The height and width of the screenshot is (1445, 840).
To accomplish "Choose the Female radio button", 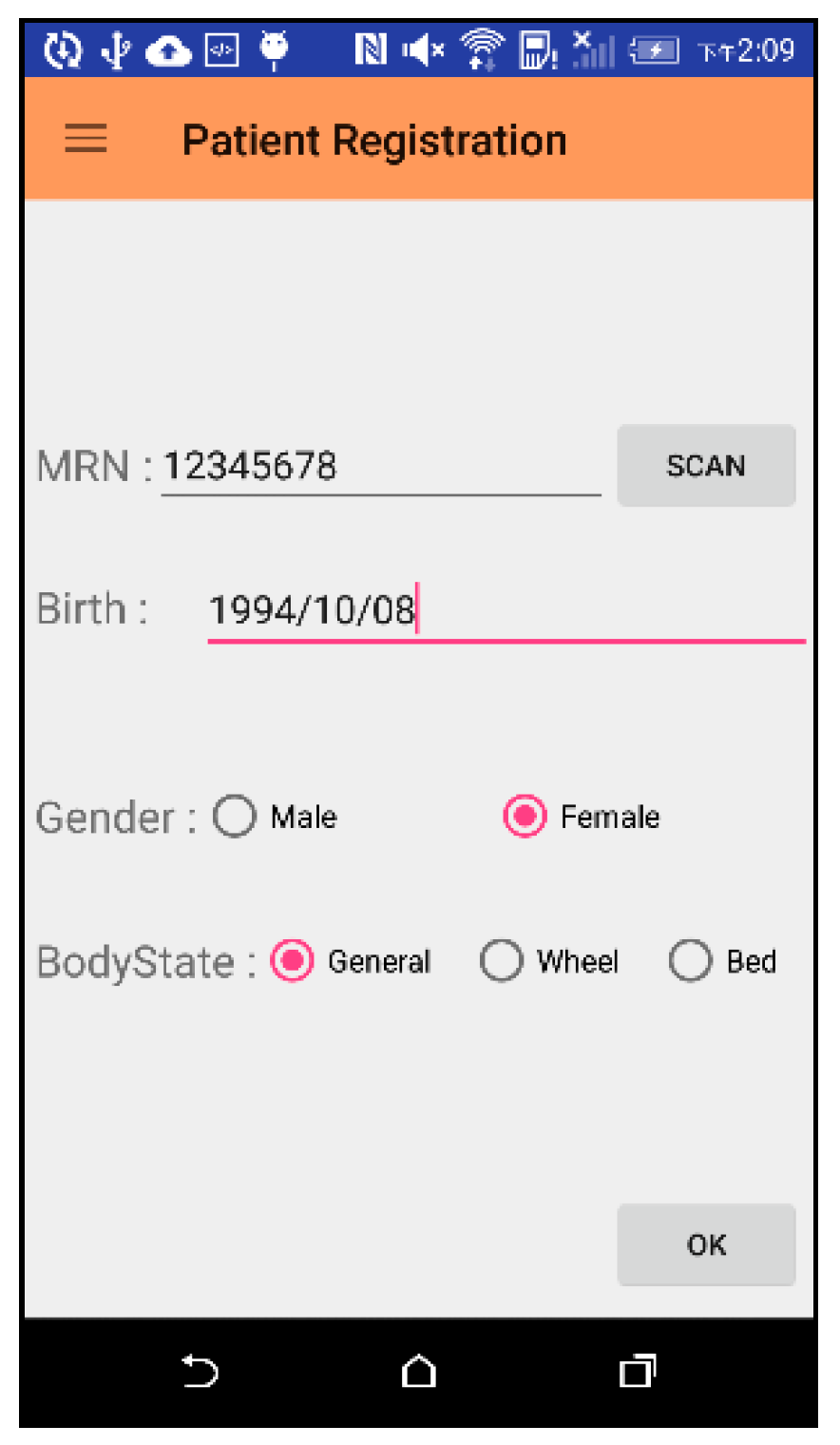I will 525,817.
